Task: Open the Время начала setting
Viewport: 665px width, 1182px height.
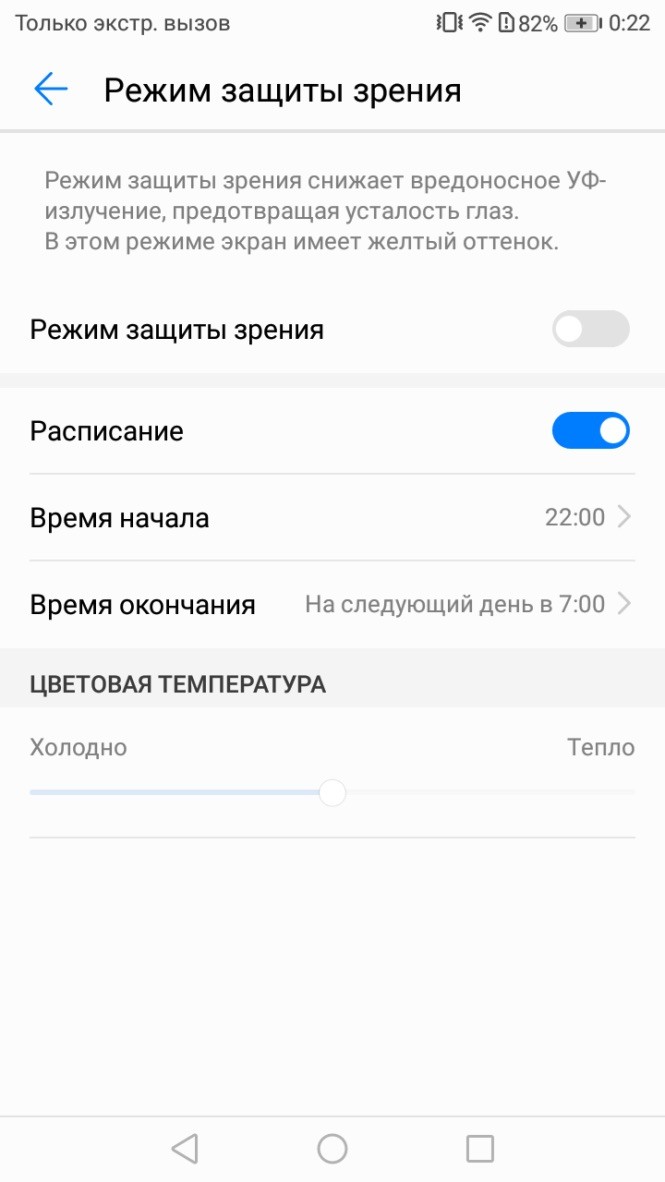Action: pos(332,518)
